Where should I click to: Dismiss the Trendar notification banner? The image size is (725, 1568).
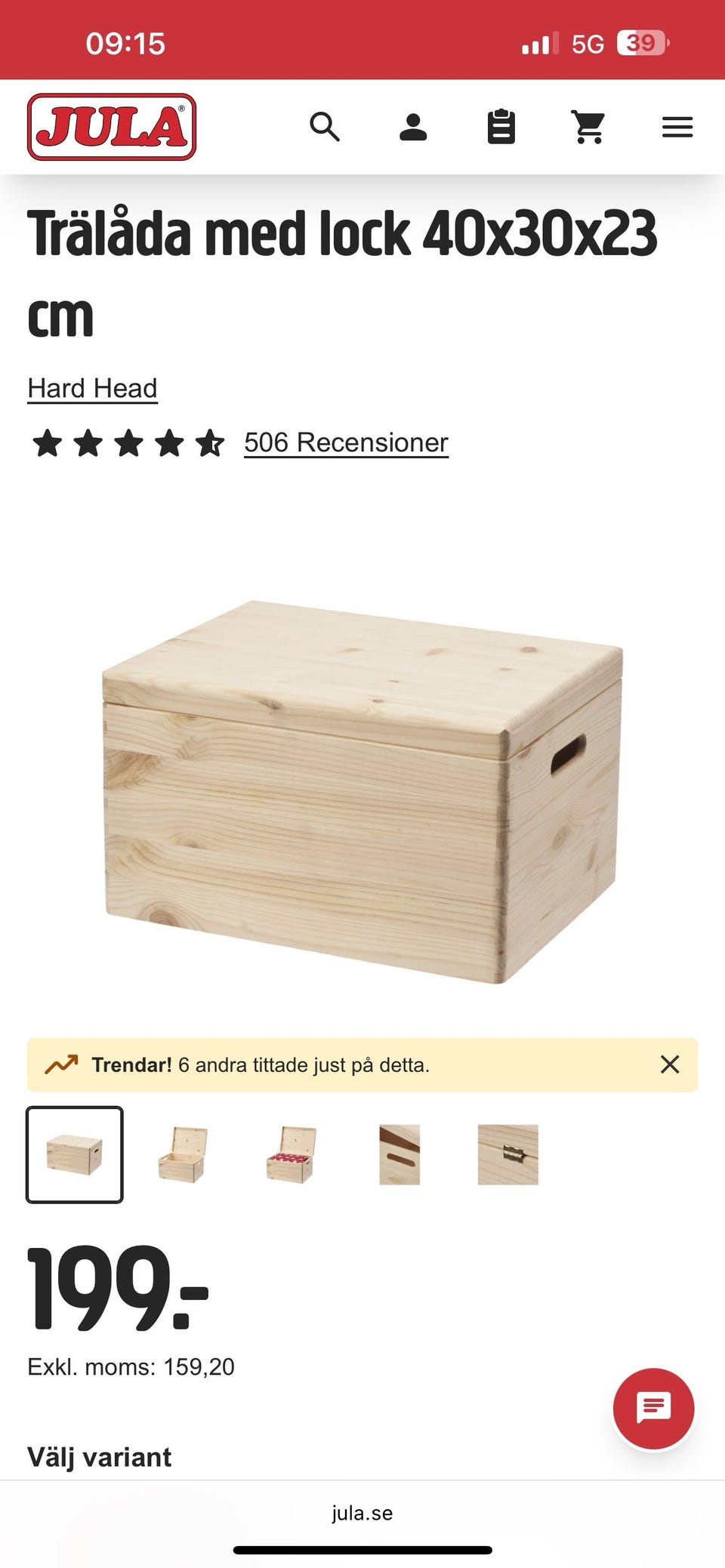click(x=669, y=1065)
